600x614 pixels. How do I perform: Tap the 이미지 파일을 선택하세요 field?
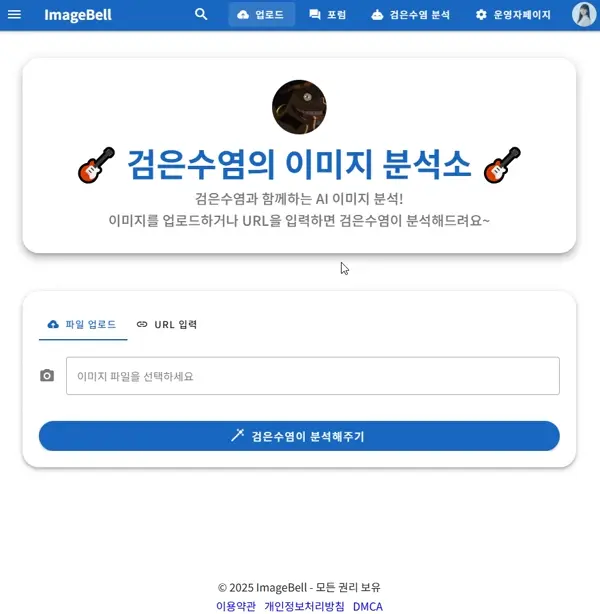tap(312, 376)
